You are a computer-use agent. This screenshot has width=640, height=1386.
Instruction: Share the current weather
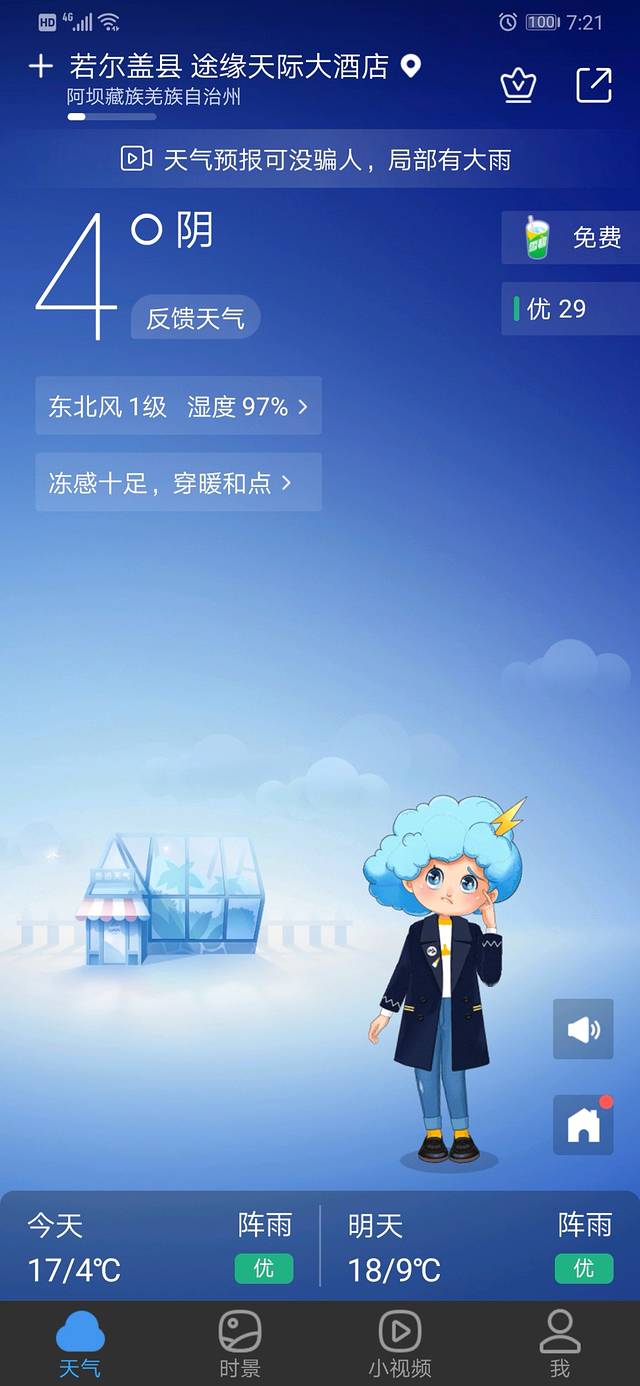(x=594, y=86)
